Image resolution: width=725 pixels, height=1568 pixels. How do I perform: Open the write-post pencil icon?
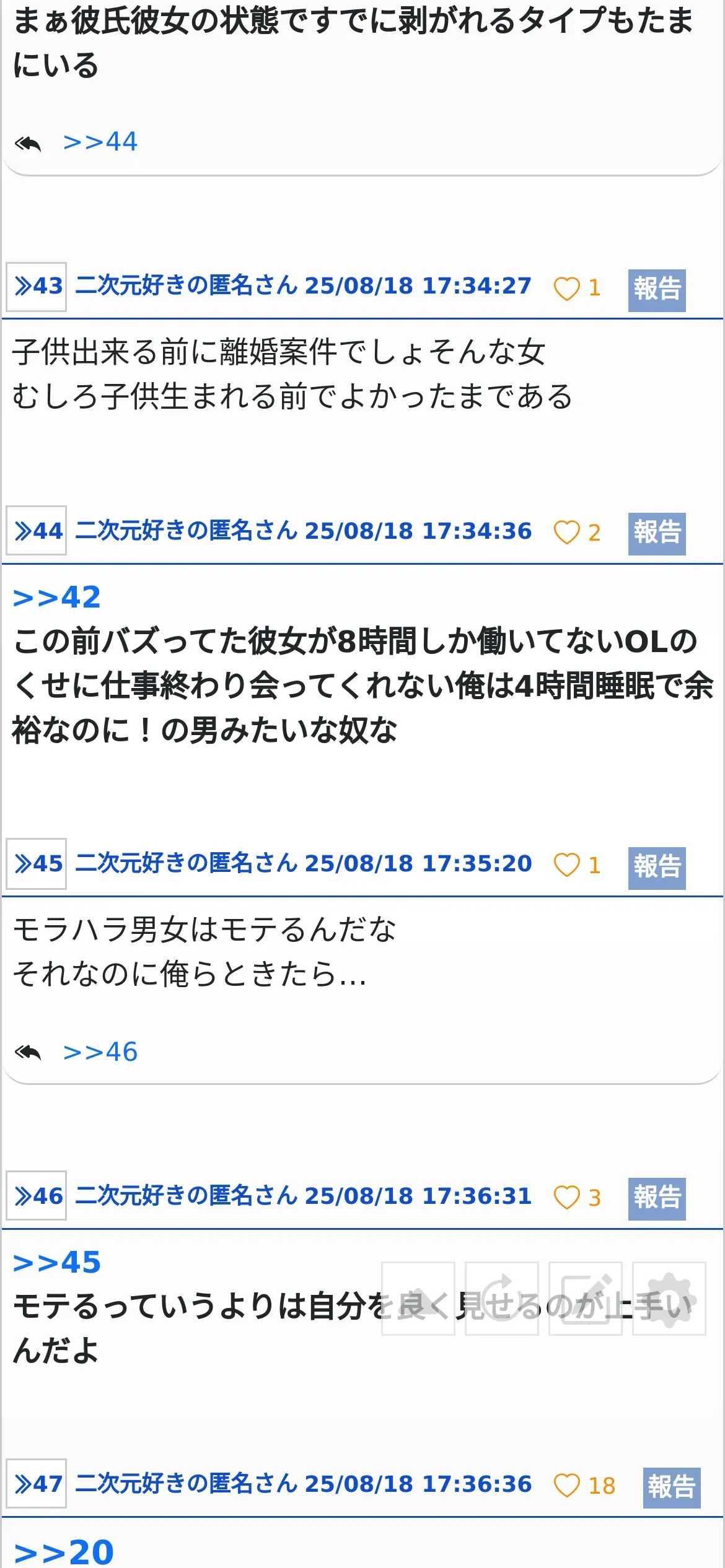point(586,1299)
